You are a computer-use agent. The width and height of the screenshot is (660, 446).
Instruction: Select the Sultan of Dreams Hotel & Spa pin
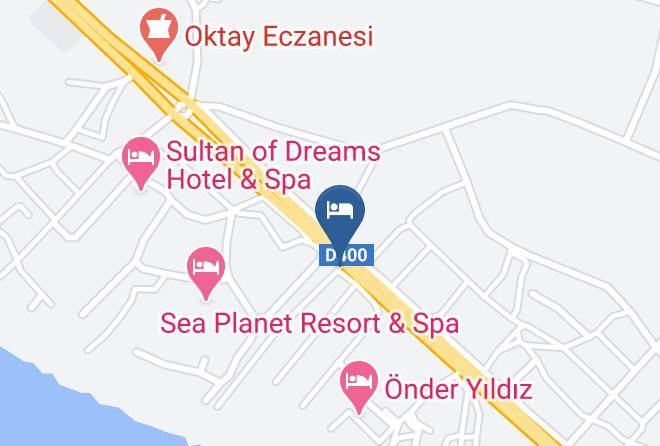pos(141,163)
